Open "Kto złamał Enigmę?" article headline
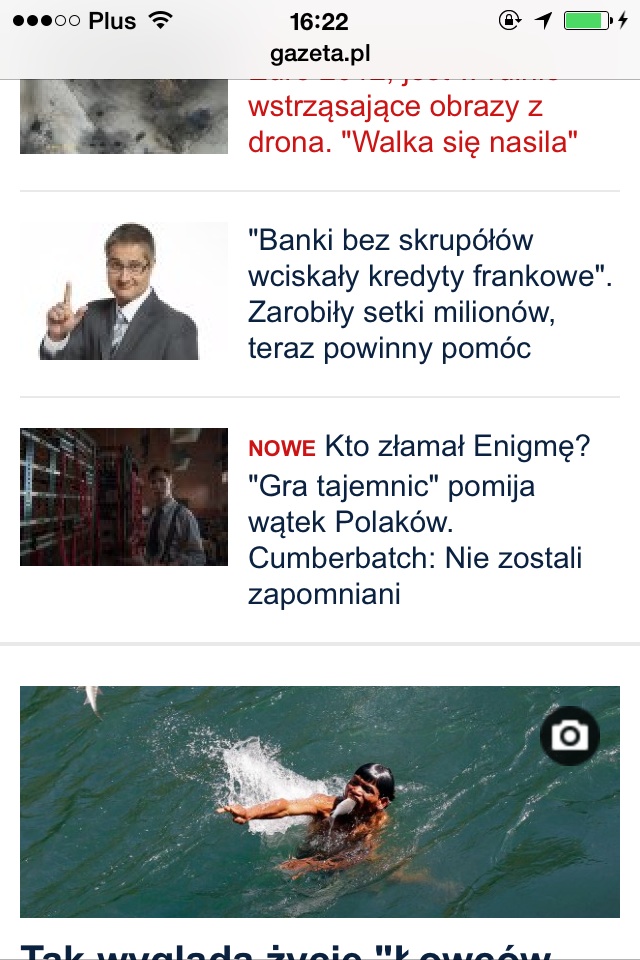The width and height of the screenshot is (640, 960). [415, 520]
